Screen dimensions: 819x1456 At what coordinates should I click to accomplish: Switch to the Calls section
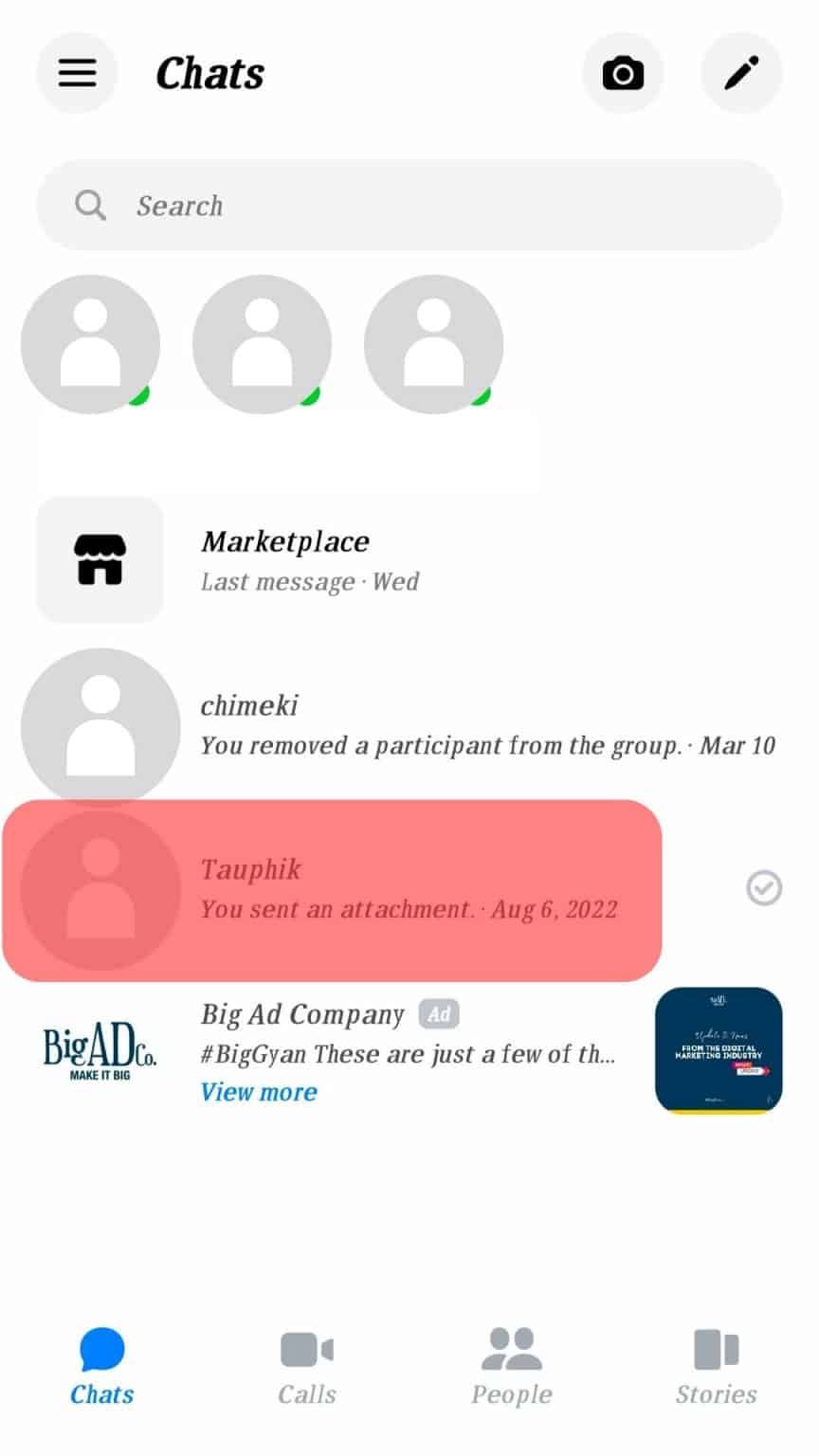coord(306,1365)
